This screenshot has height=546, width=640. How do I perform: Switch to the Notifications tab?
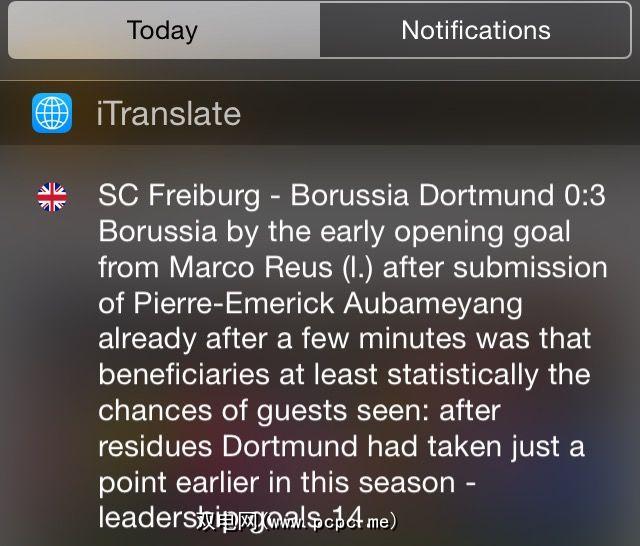(475, 30)
